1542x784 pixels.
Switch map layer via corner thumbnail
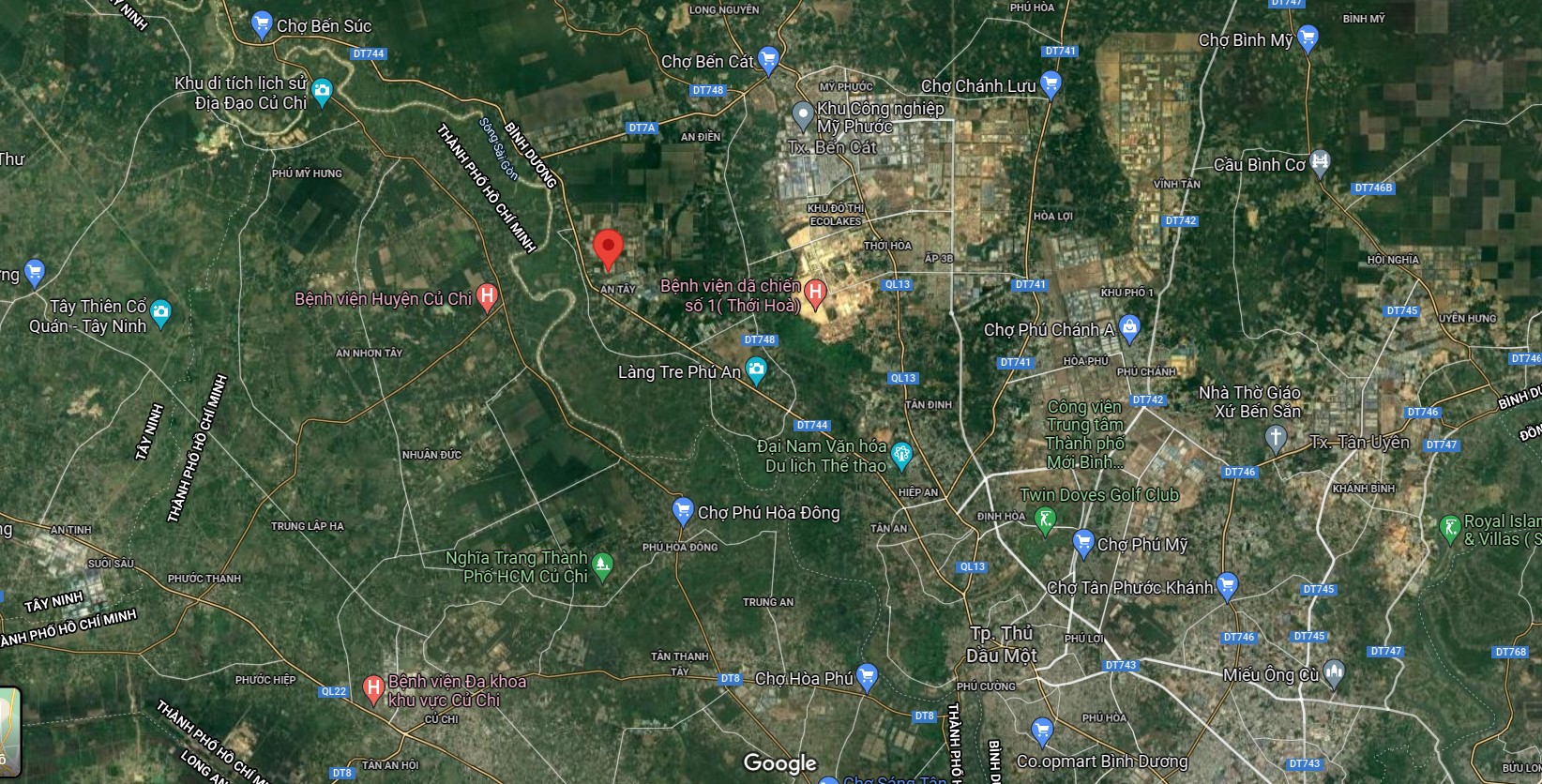click(x=9, y=731)
